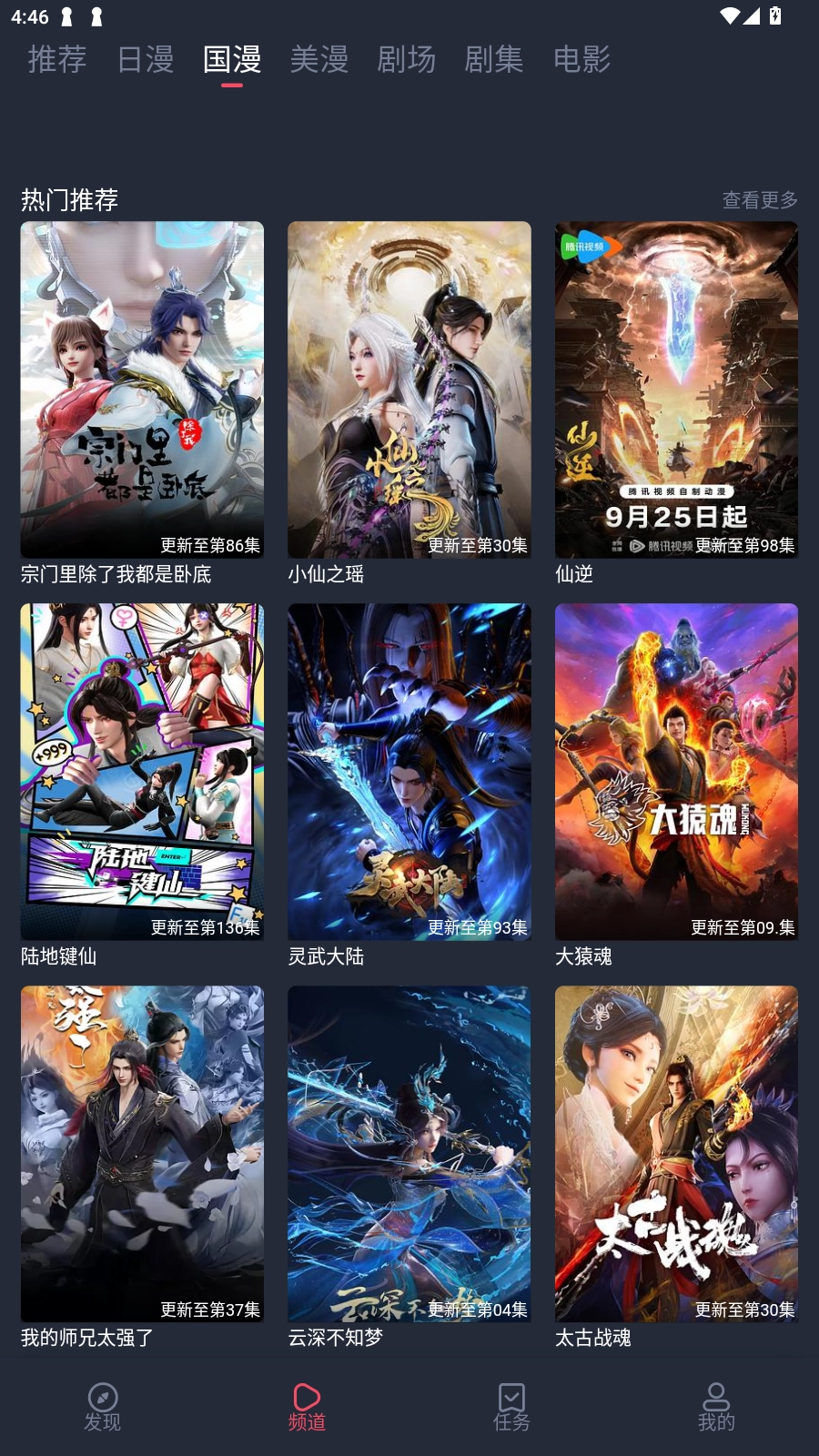Tap the second notification person icon at top
819x1456 pixels.
tap(96, 15)
